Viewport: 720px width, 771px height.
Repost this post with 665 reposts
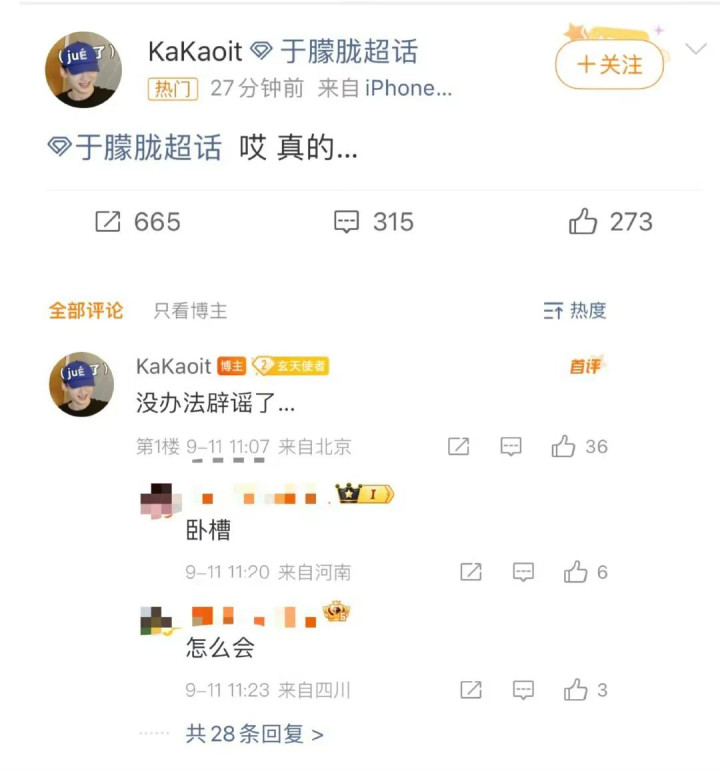click(x=137, y=222)
